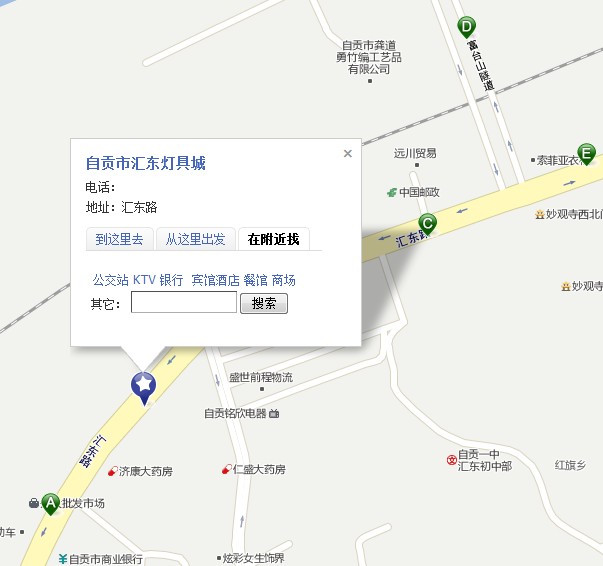Select map marker C
Viewport: 603px width, 566px height.
coord(427,224)
